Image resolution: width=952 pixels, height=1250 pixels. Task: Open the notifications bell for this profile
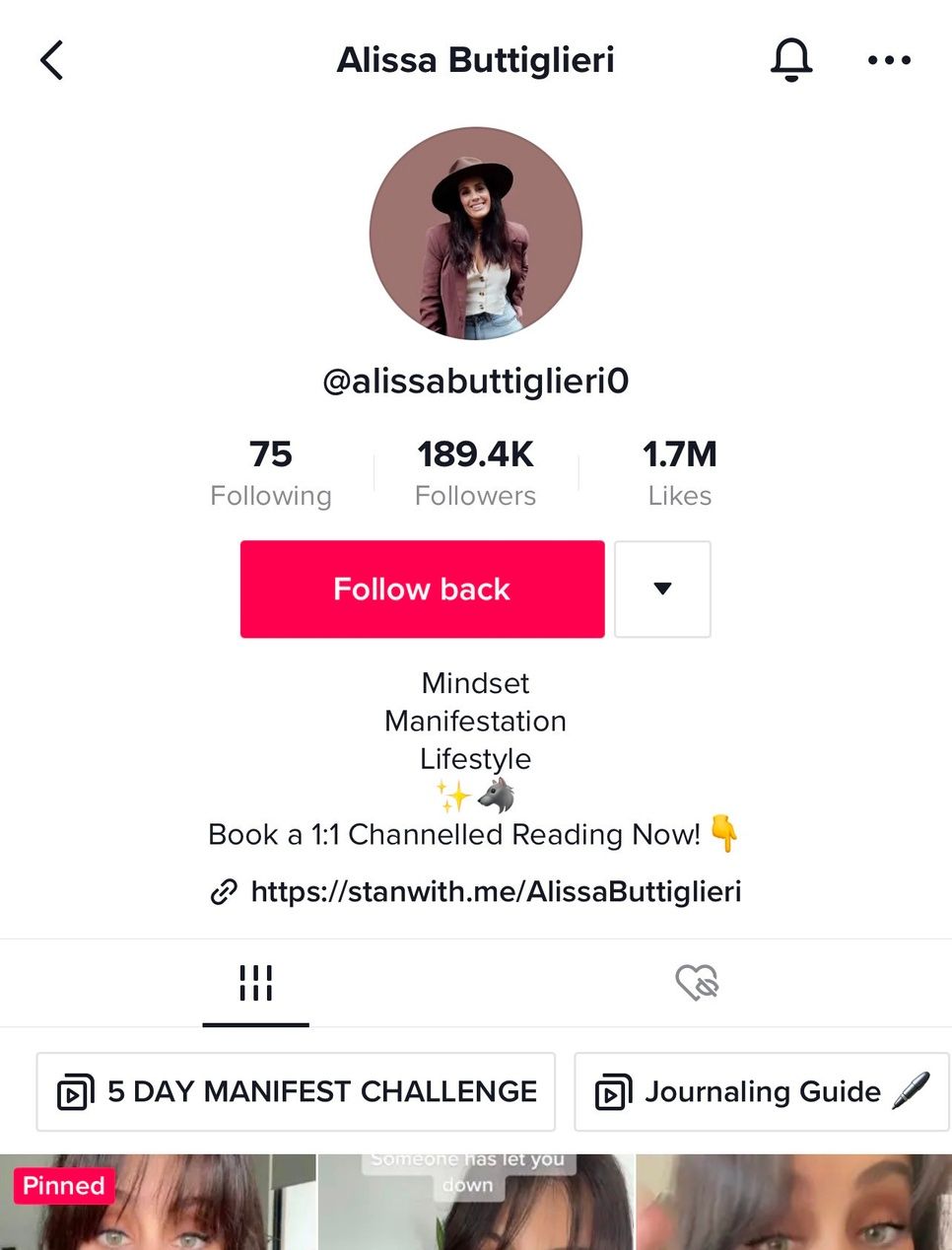pyautogui.click(x=791, y=60)
